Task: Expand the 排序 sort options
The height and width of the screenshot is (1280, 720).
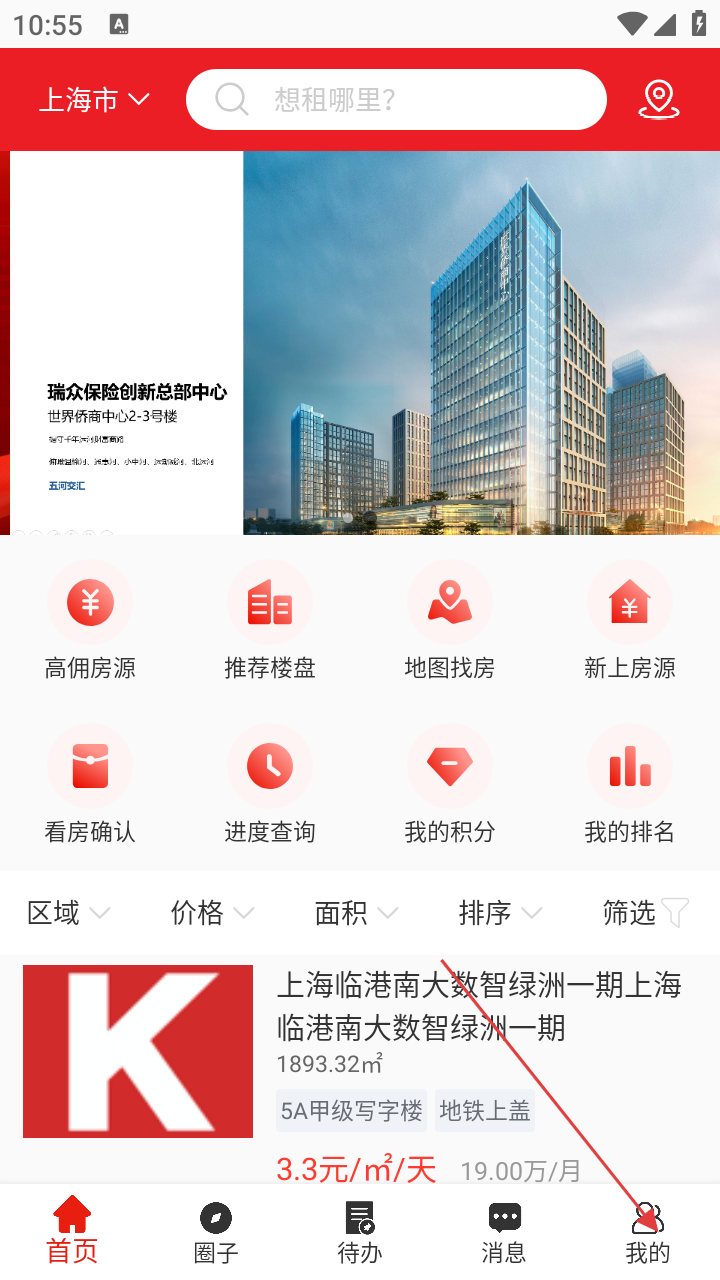Action: 500,913
